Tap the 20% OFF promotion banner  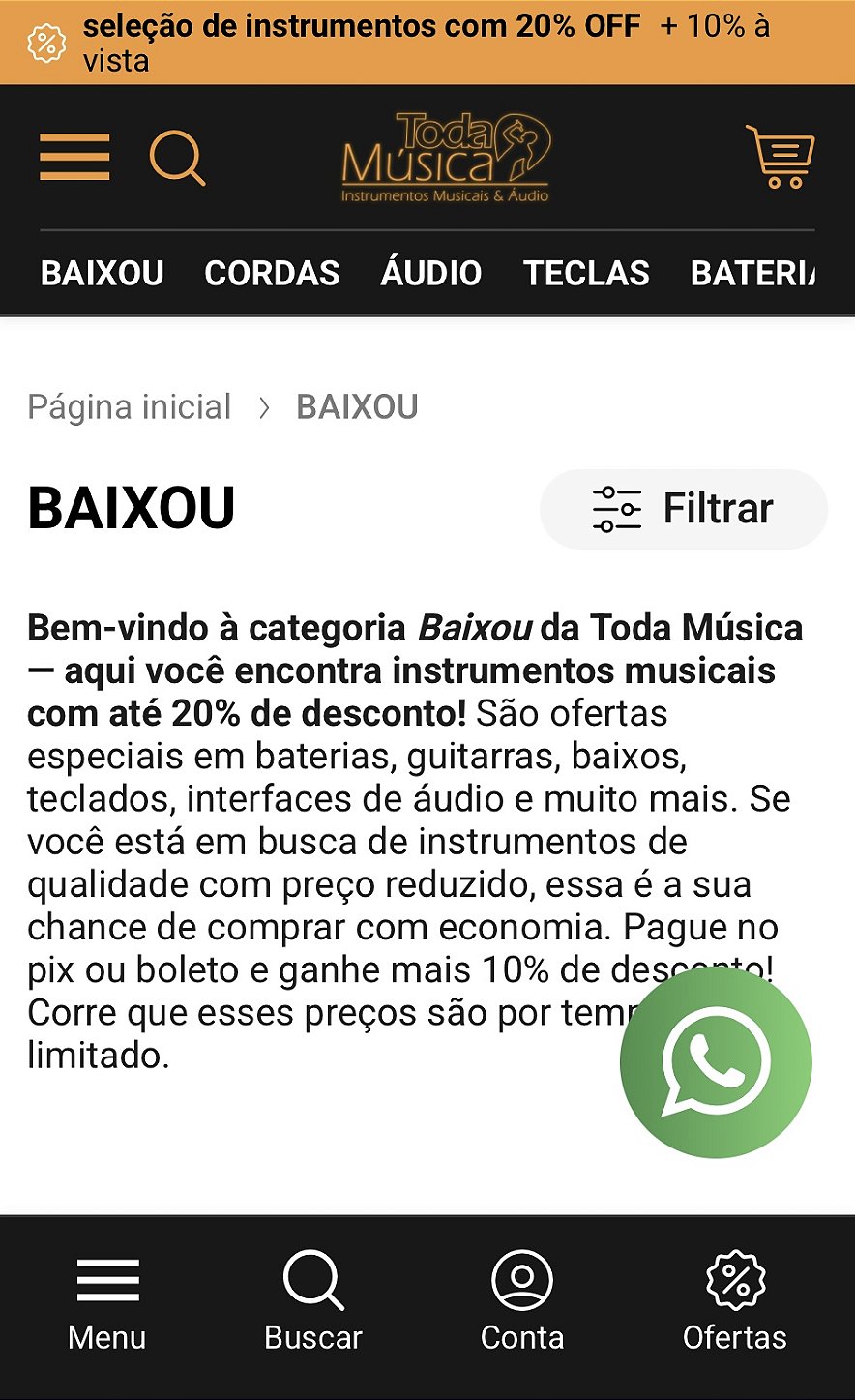pos(427,43)
